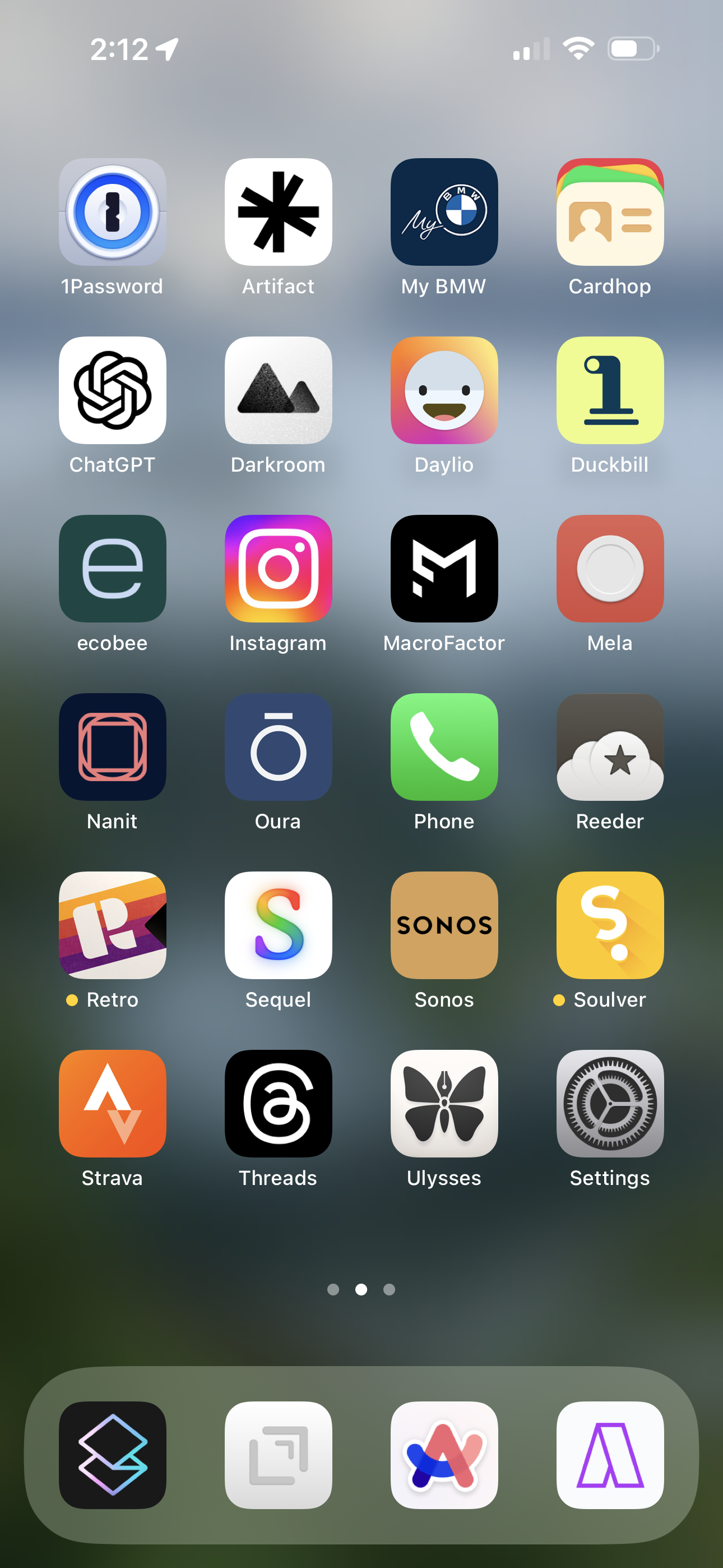Open the ecobee thermostat app
The image size is (723, 1568).
113,568
